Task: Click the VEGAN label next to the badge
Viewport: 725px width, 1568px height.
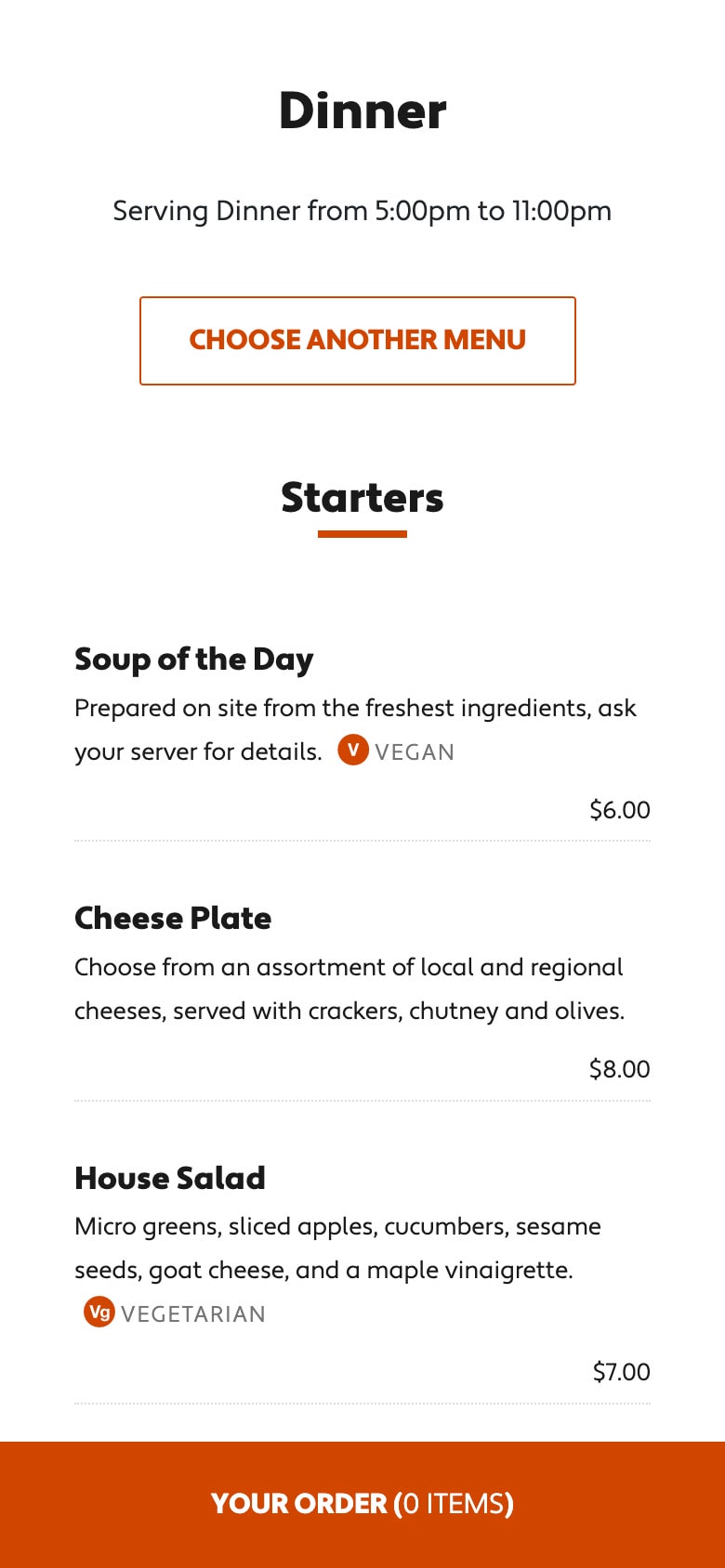Action: point(415,752)
